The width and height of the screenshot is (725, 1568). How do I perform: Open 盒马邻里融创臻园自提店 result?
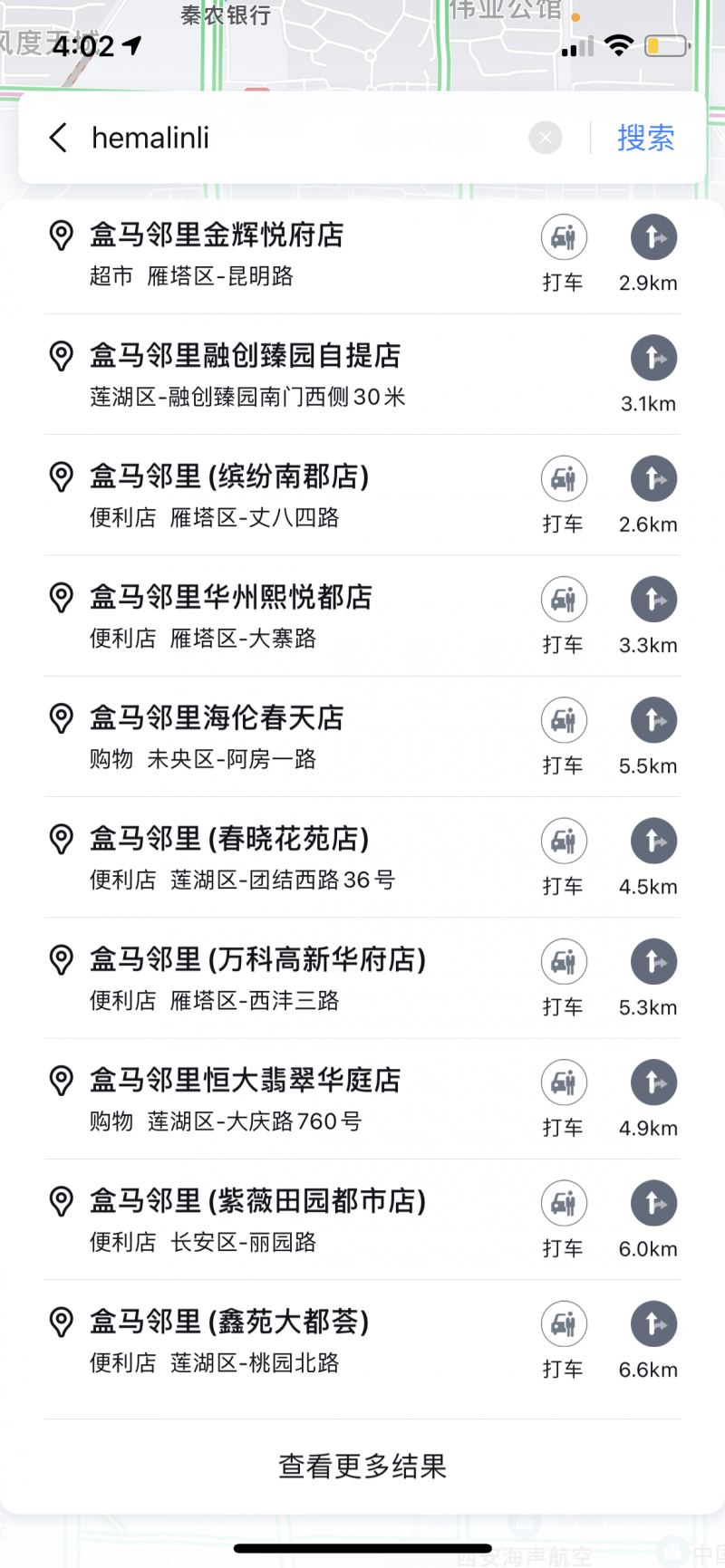coord(285,374)
